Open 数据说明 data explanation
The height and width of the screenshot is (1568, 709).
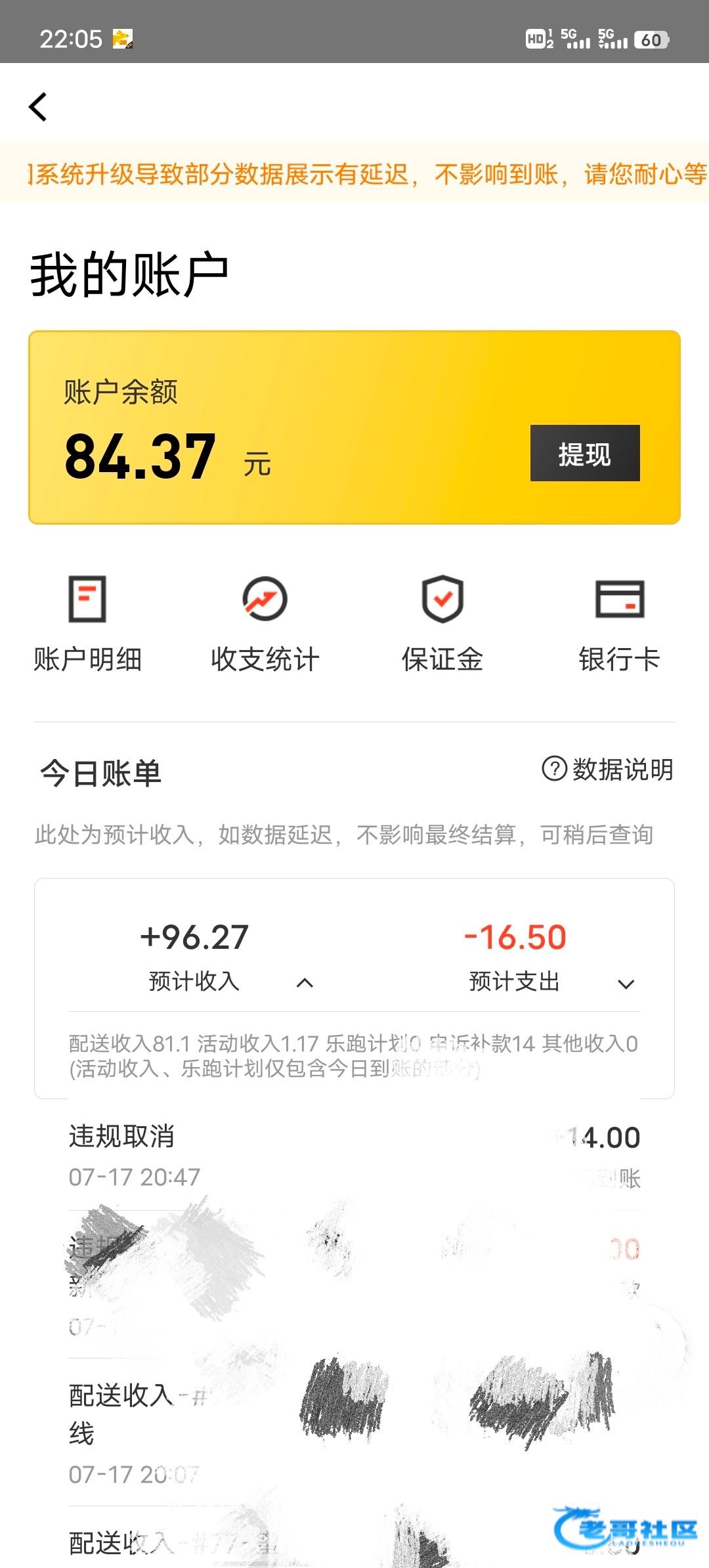point(608,769)
